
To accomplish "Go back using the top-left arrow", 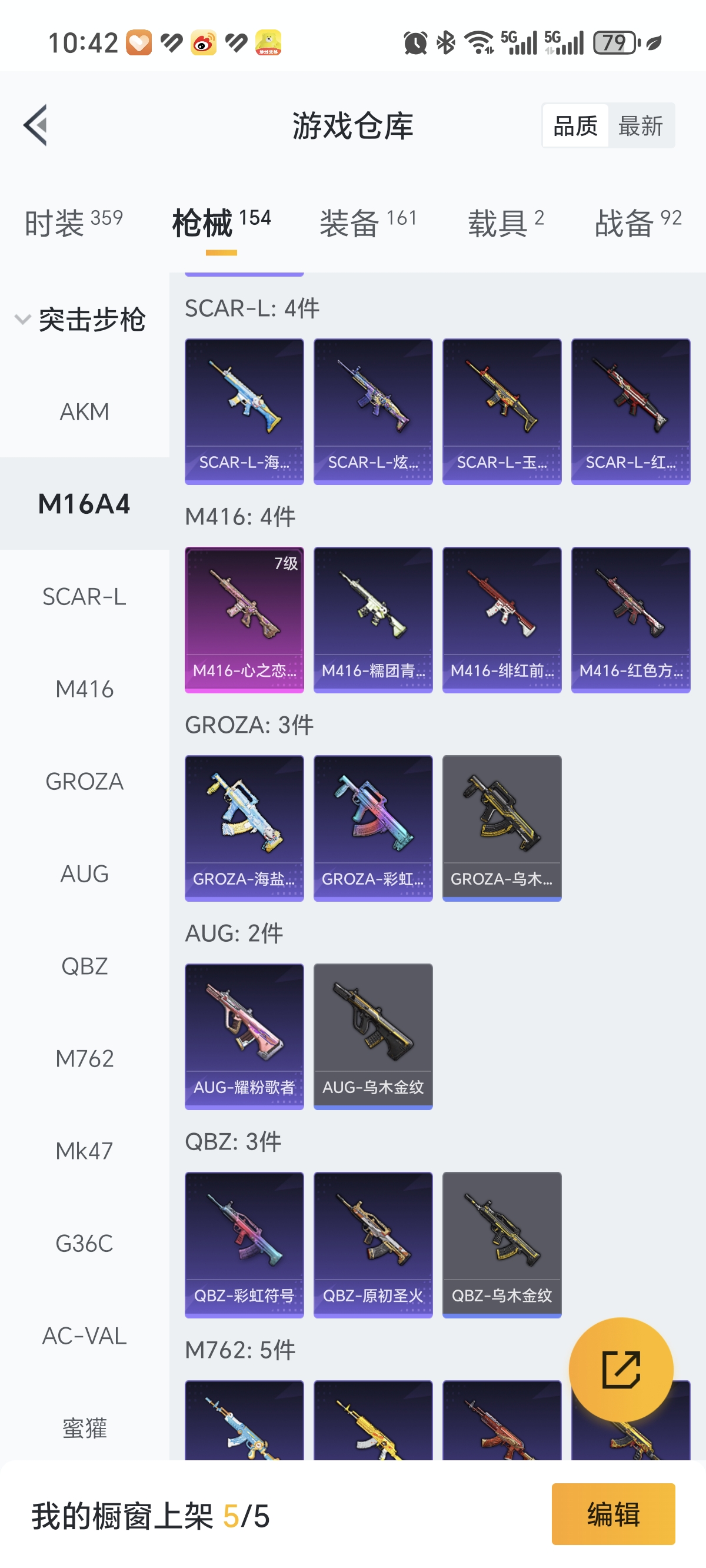I will click(x=35, y=125).
